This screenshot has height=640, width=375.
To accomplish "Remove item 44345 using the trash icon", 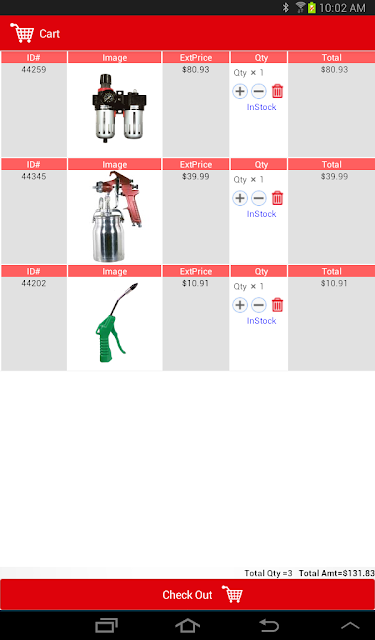I will (277, 198).
